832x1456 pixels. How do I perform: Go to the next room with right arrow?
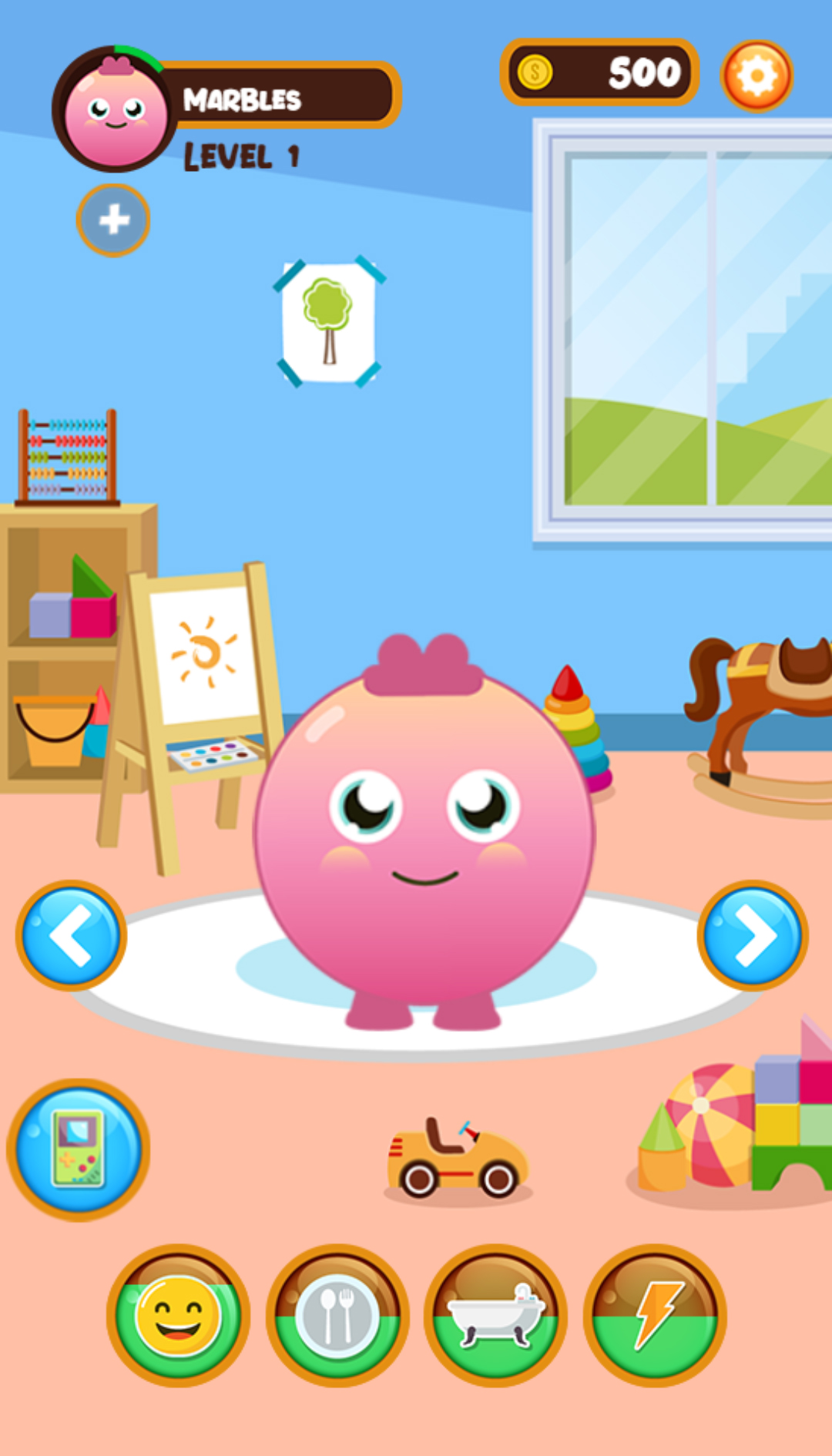click(x=753, y=935)
